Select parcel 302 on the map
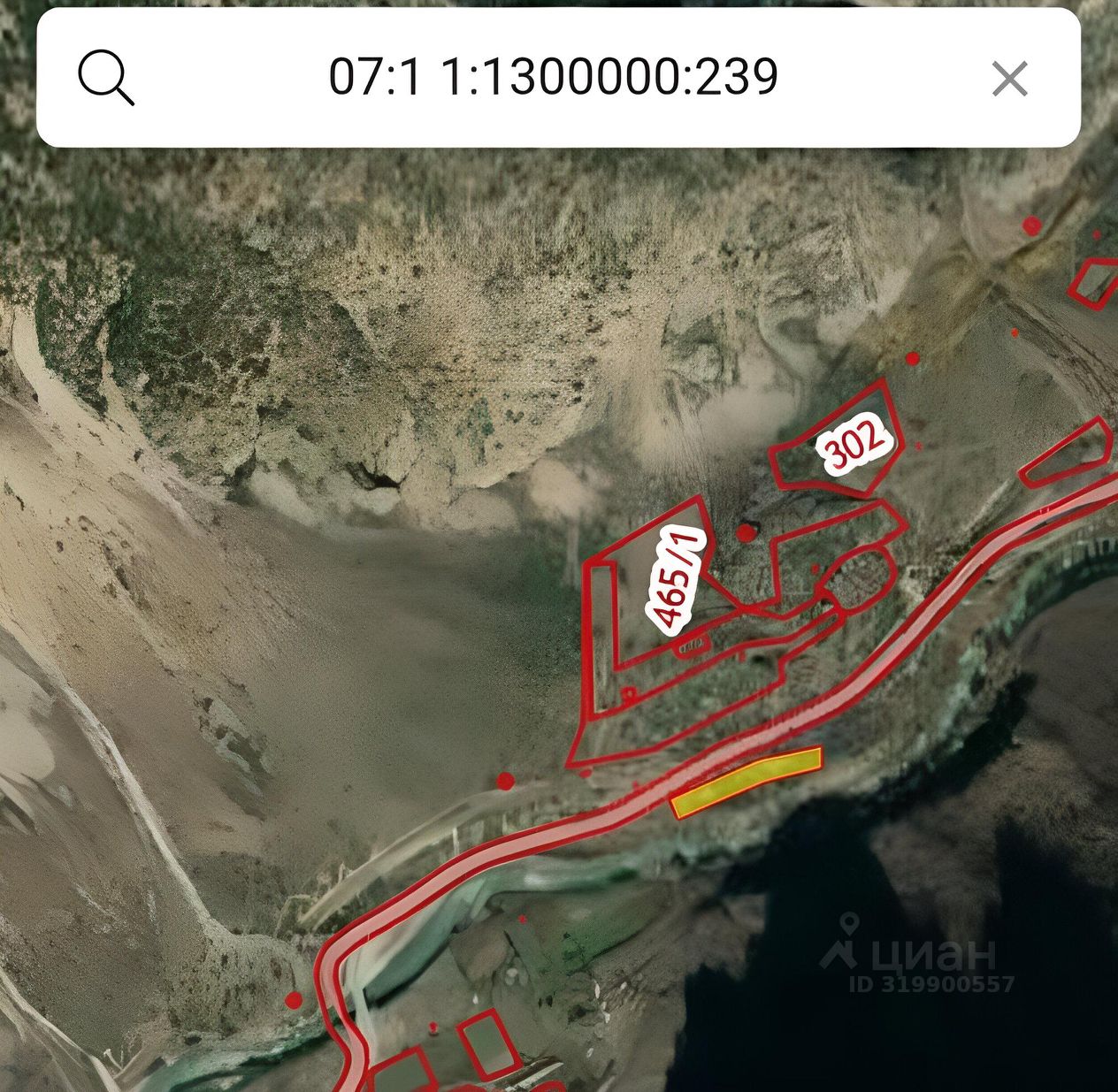The height and width of the screenshot is (1092, 1118). coord(854,443)
